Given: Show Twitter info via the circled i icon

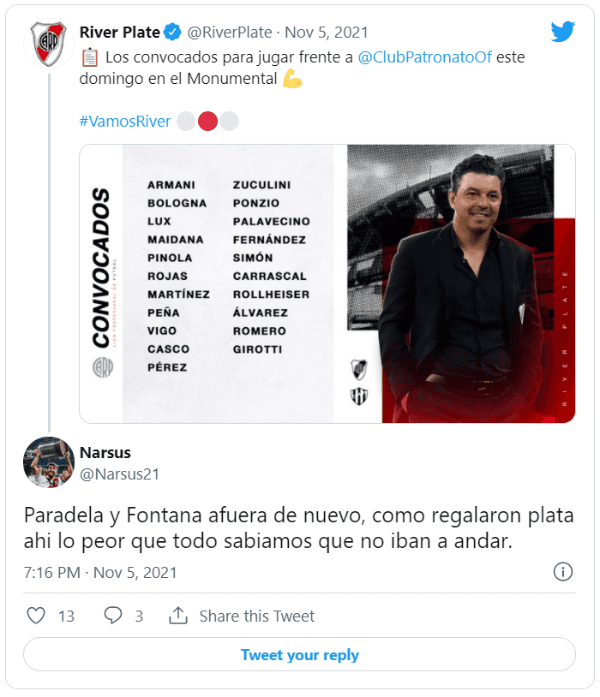Looking at the screenshot, I should click(x=563, y=572).
